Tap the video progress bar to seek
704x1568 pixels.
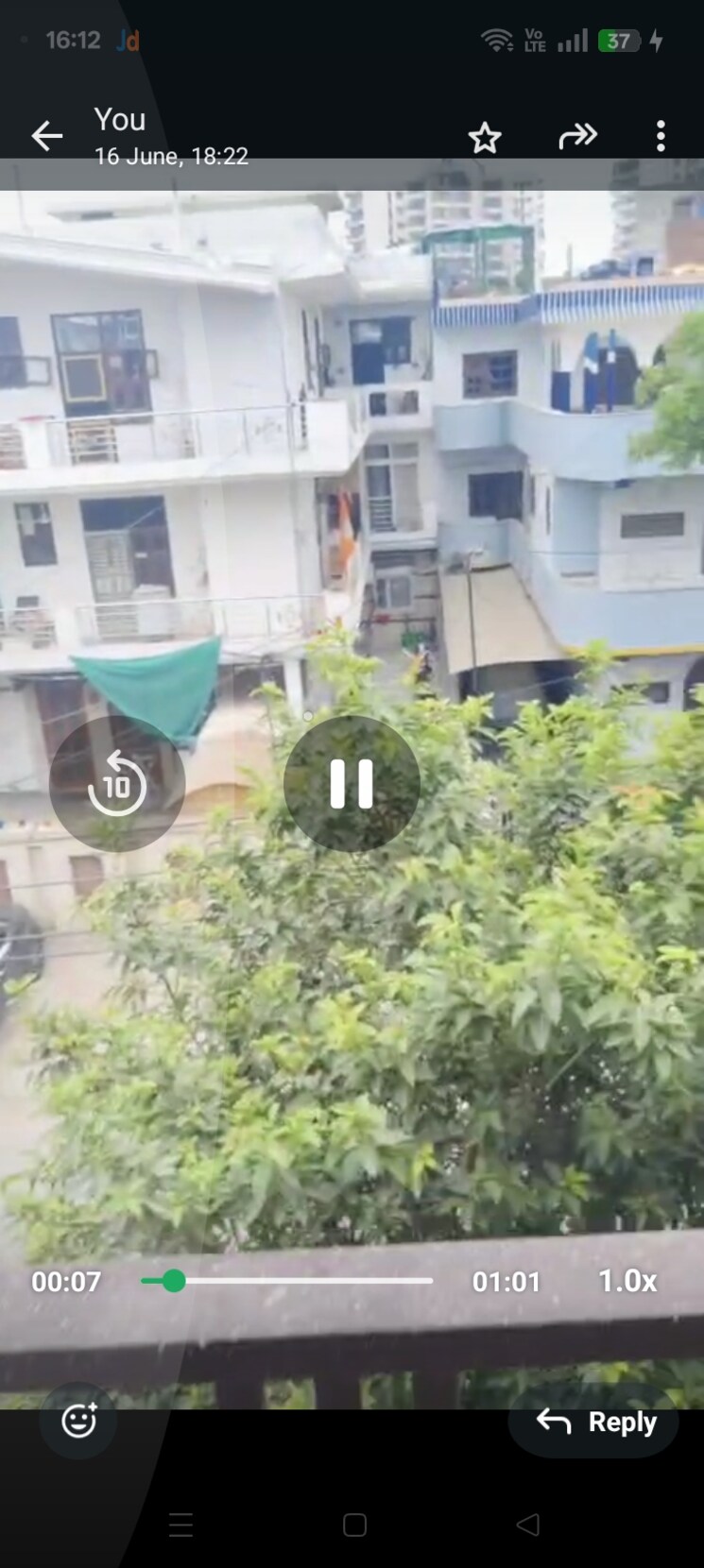click(287, 1281)
